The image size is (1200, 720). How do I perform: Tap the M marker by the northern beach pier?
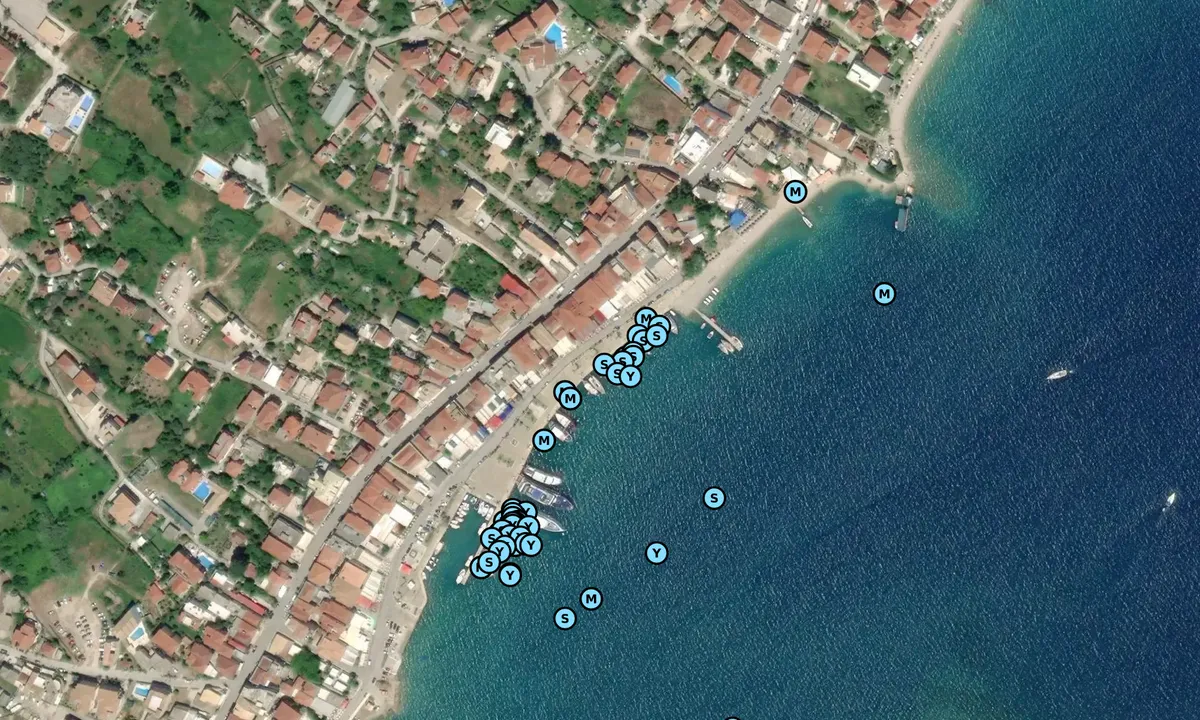tap(795, 191)
